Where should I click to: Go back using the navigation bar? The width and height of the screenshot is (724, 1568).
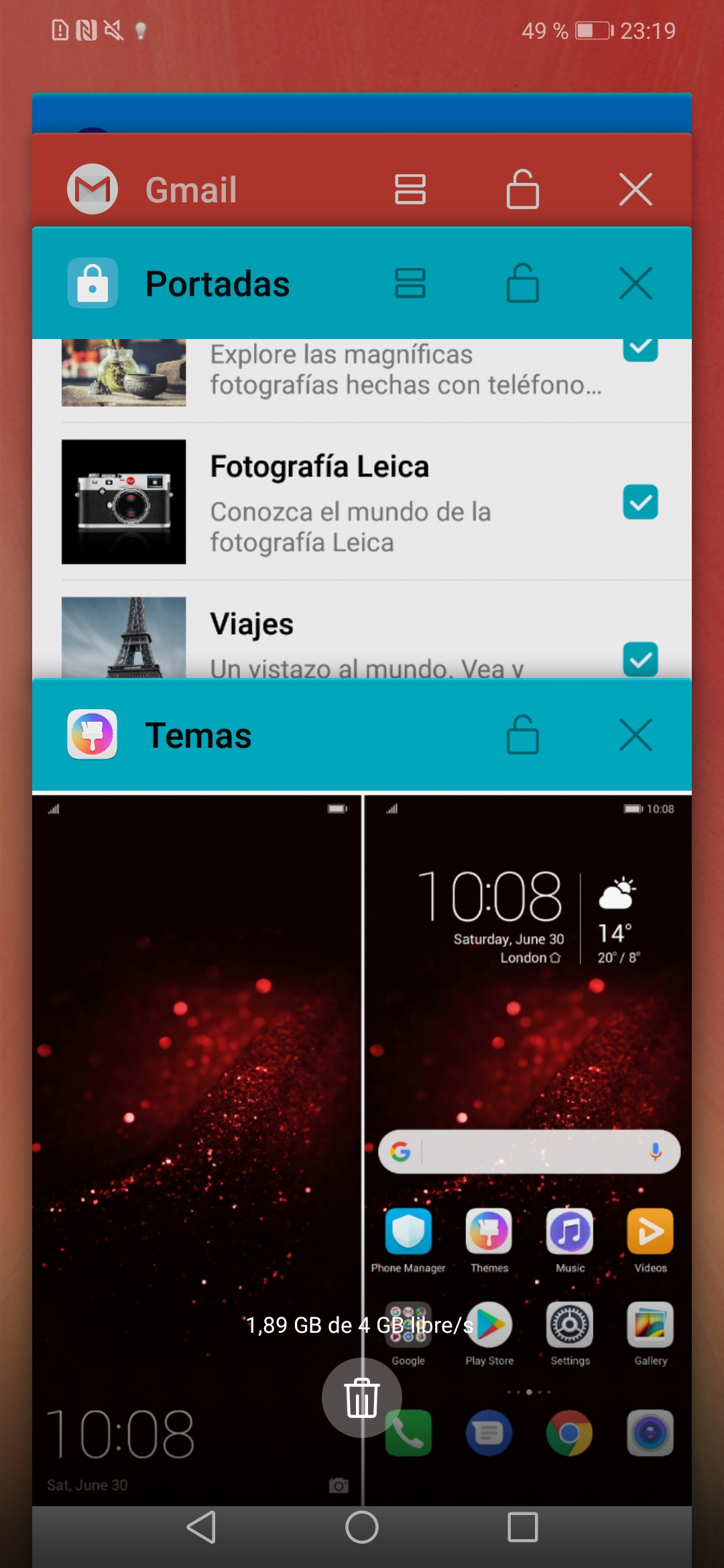201,1527
